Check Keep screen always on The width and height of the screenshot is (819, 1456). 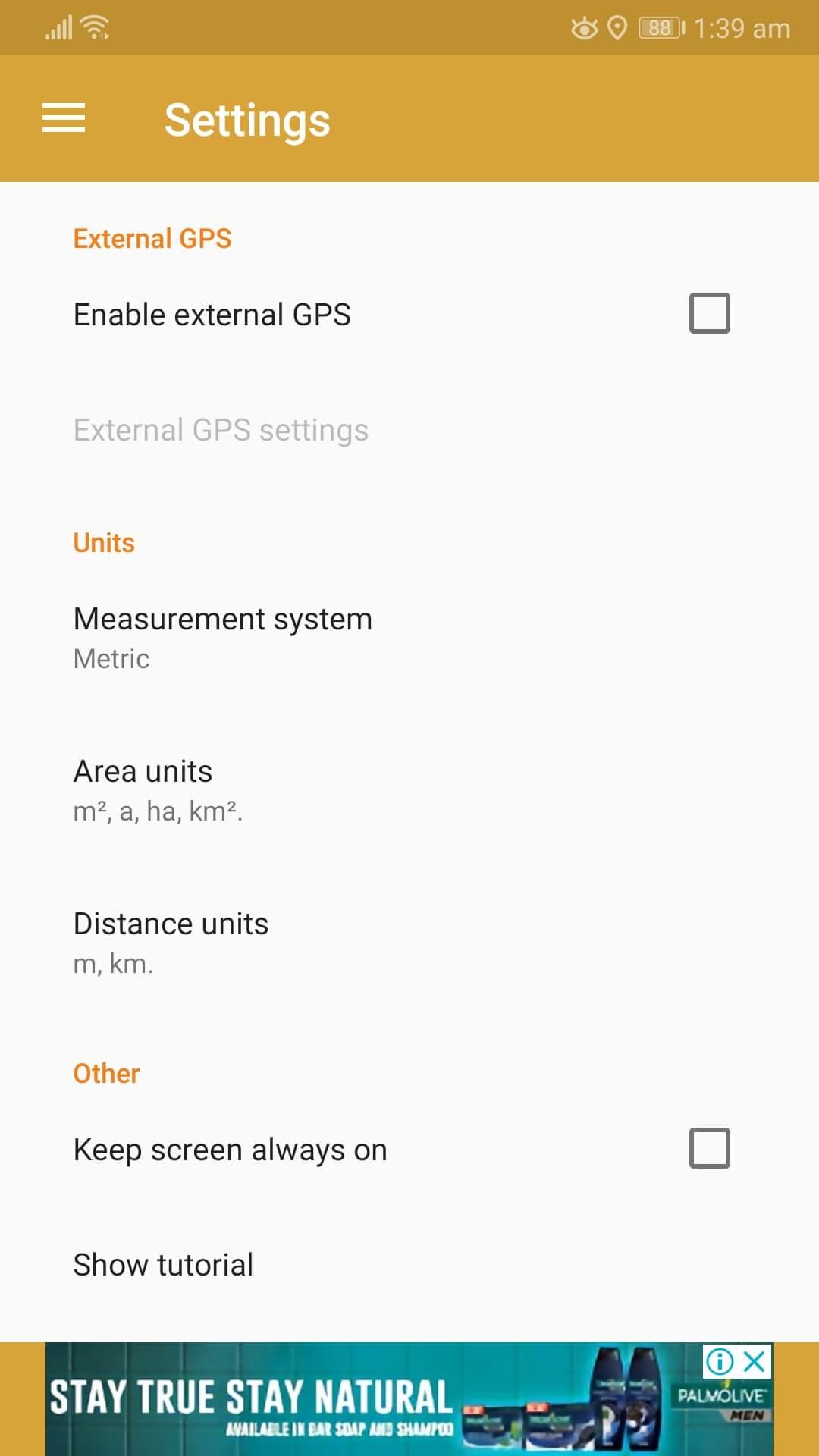tap(709, 1148)
